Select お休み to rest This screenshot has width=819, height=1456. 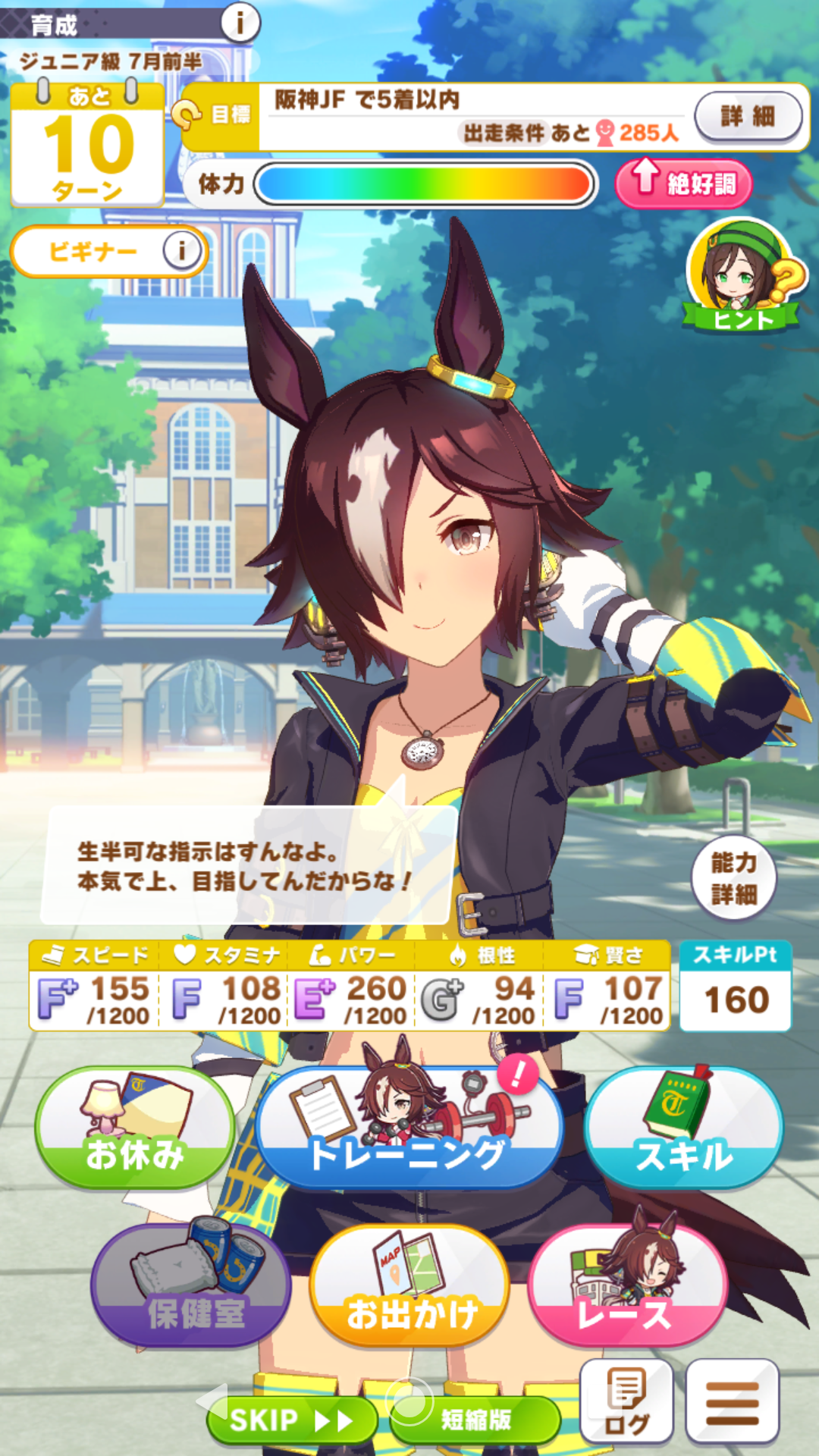click(x=135, y=1128)
